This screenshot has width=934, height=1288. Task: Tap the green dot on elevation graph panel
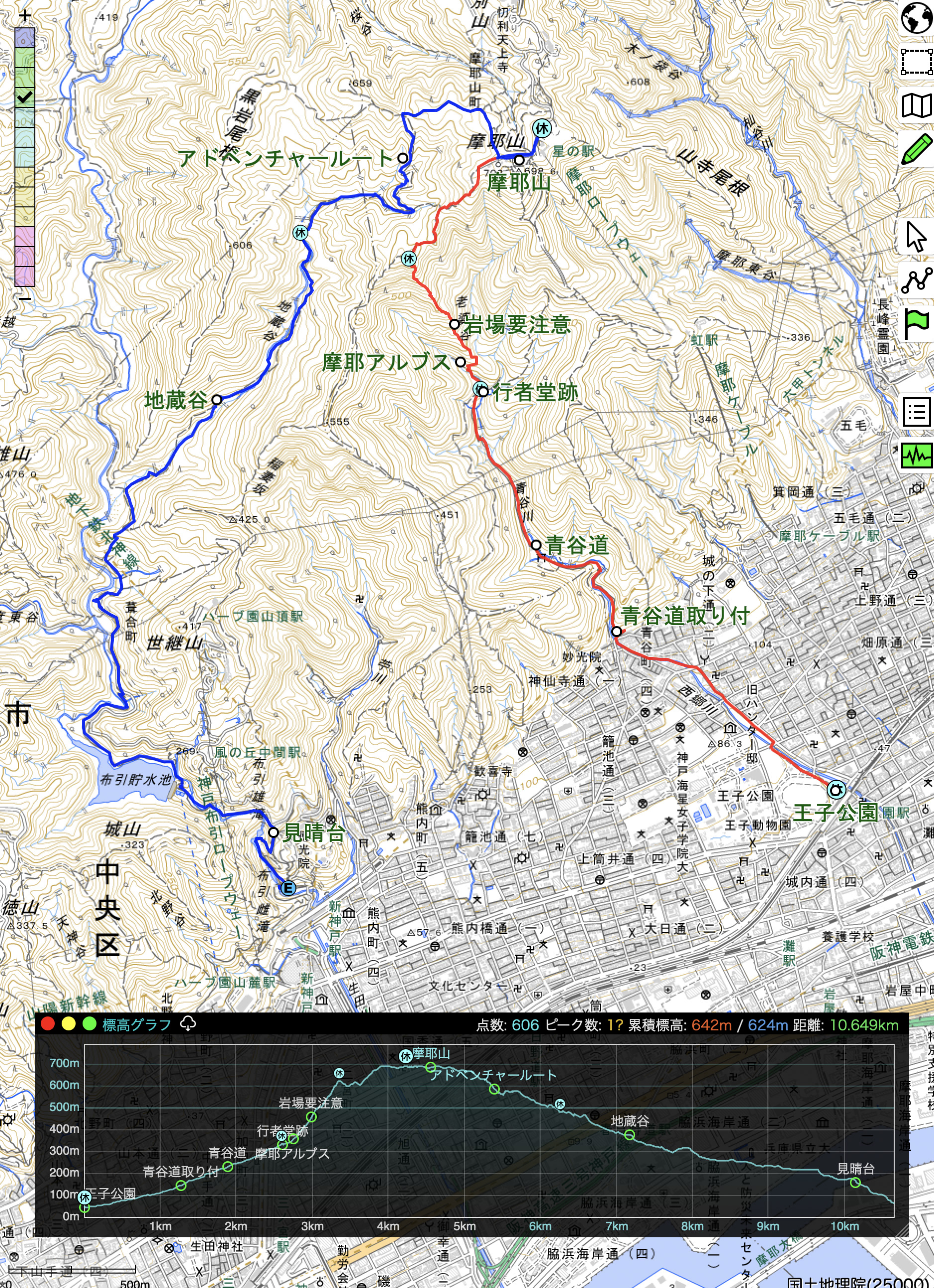(89, 1024)
